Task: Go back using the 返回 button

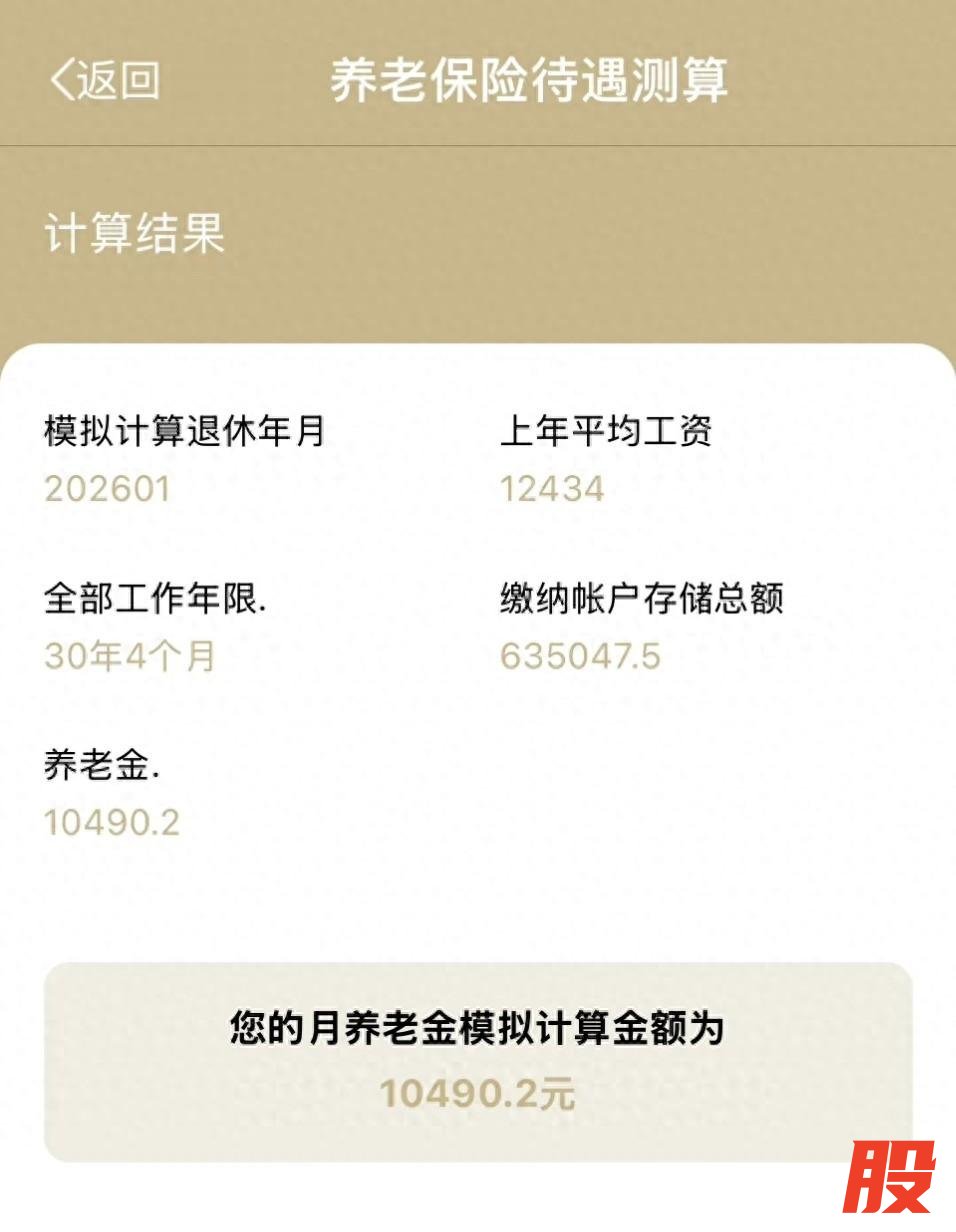Action: 105,80
